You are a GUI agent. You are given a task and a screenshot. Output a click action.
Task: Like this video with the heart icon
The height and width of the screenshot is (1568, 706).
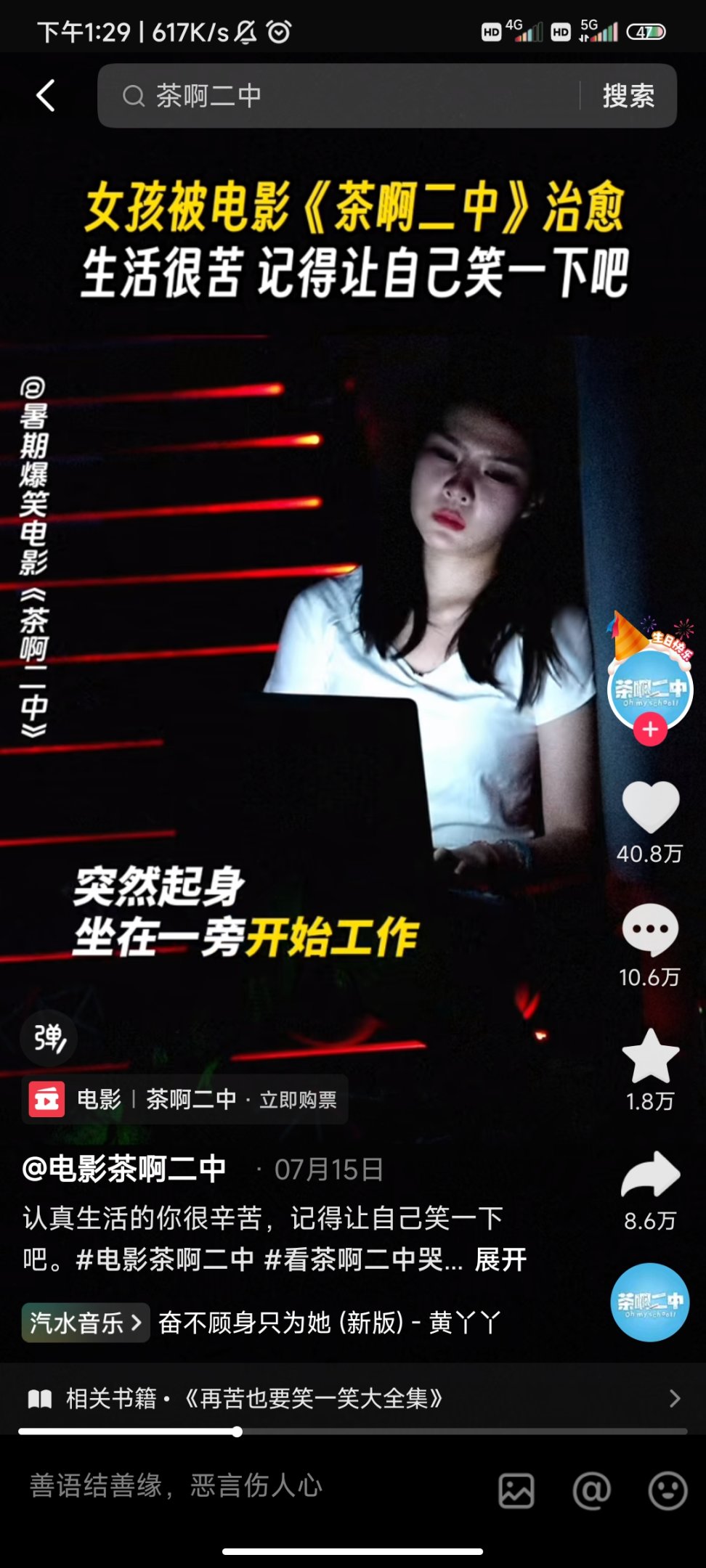pyautogui.click(x=650, y=807)
